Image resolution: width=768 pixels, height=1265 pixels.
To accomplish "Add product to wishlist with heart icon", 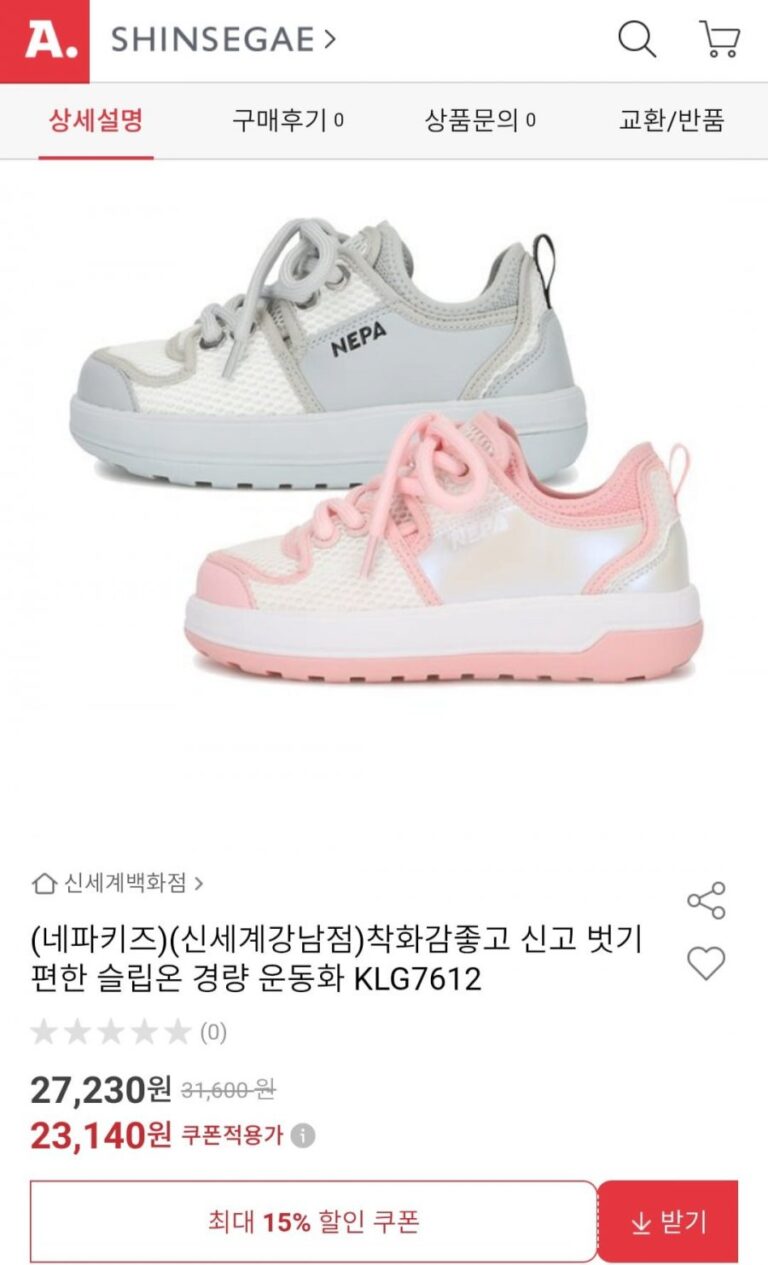I will (x=706, y=963).
